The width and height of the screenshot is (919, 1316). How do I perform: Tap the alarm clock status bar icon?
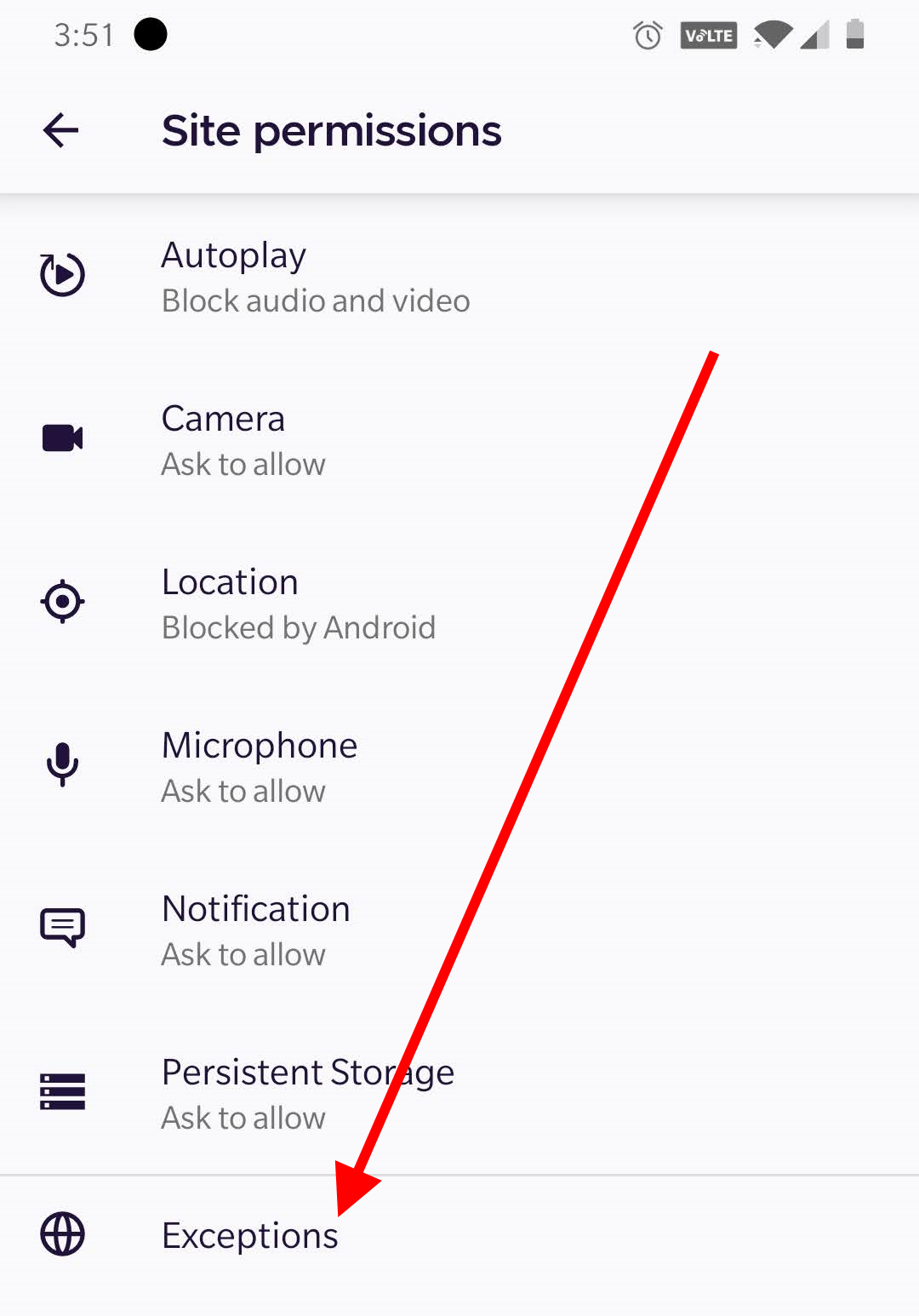point(648,35)
